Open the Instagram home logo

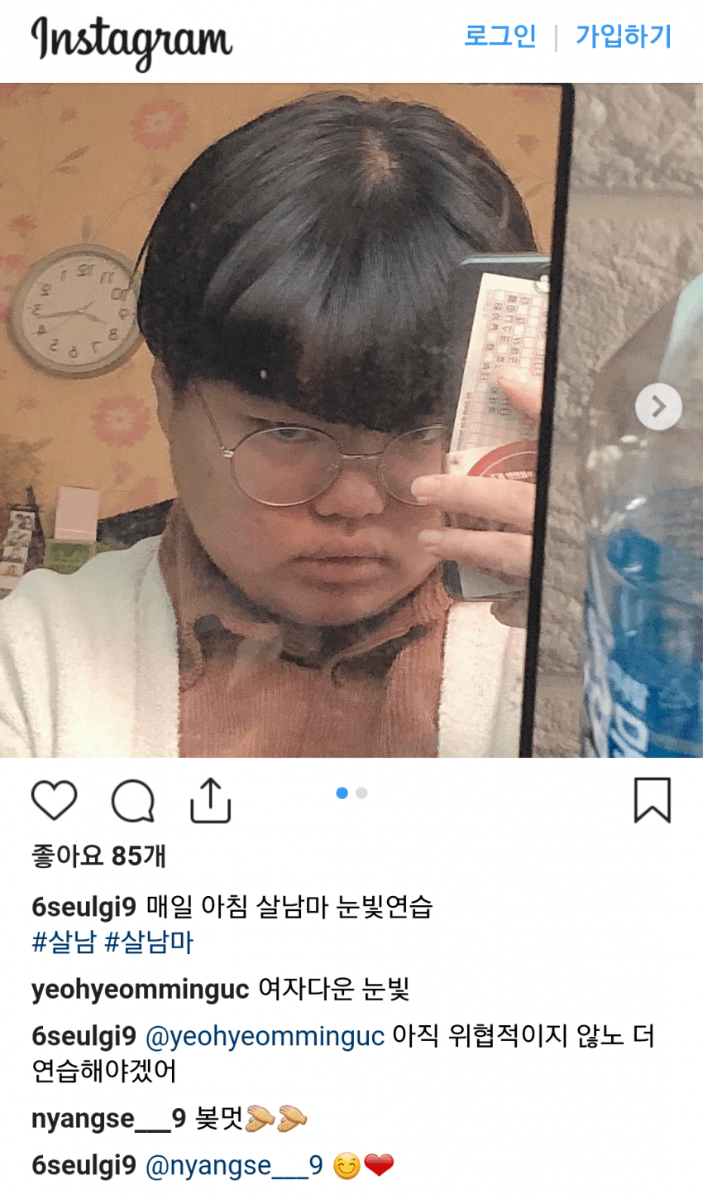pos(131,40)
